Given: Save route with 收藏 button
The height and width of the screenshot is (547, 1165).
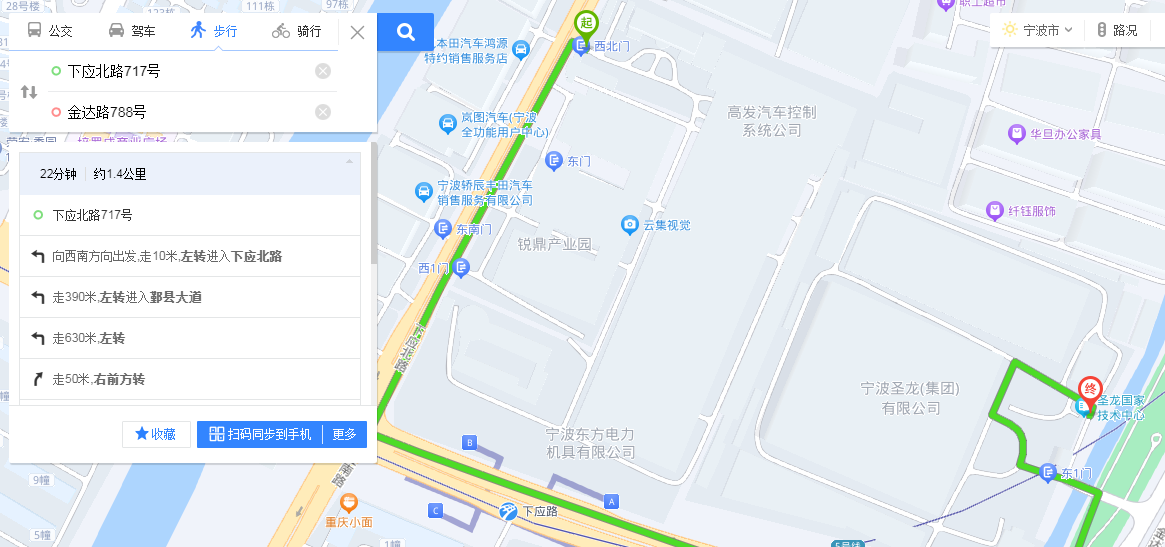Looking at the screenshot, I should (156, 434).
